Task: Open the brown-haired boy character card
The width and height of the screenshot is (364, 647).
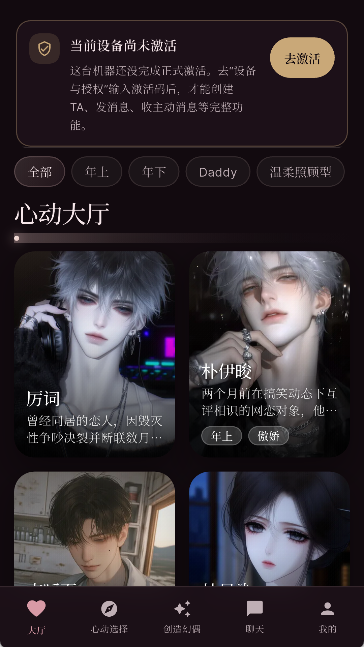Action: point(95,529)
